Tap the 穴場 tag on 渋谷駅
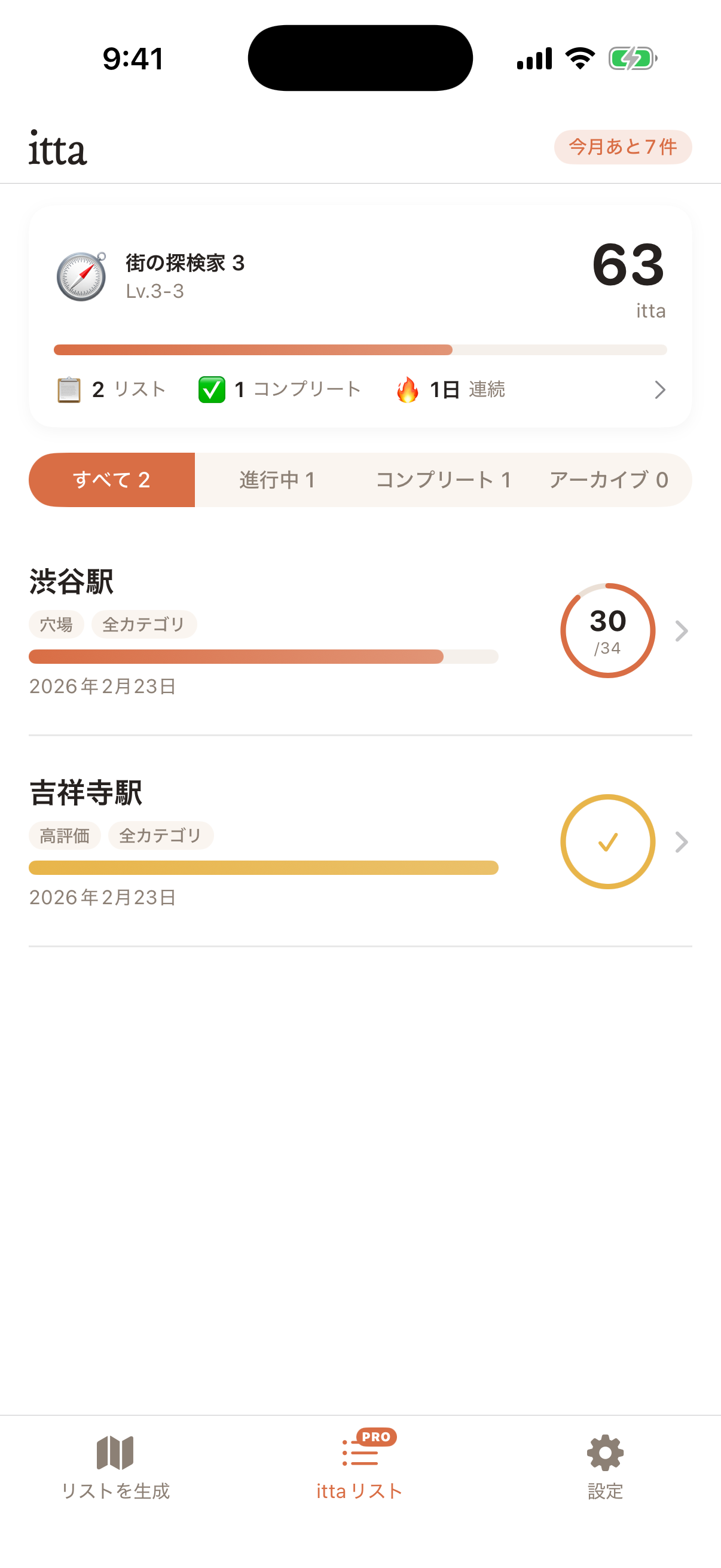The width and height of the screenshot is (721, 1568). click(56, 624)
